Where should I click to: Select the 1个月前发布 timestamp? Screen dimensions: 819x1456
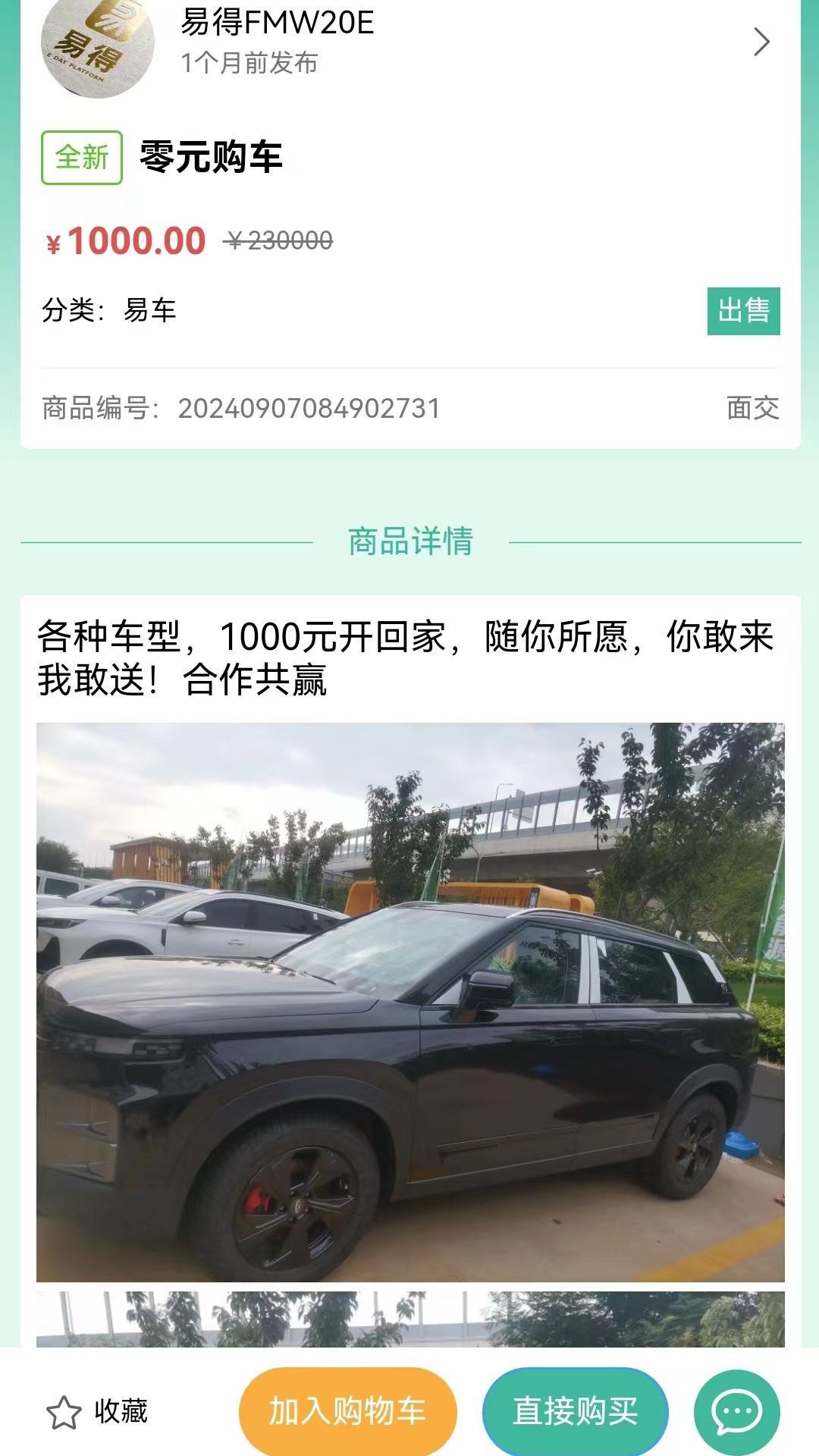pos(250,64)
